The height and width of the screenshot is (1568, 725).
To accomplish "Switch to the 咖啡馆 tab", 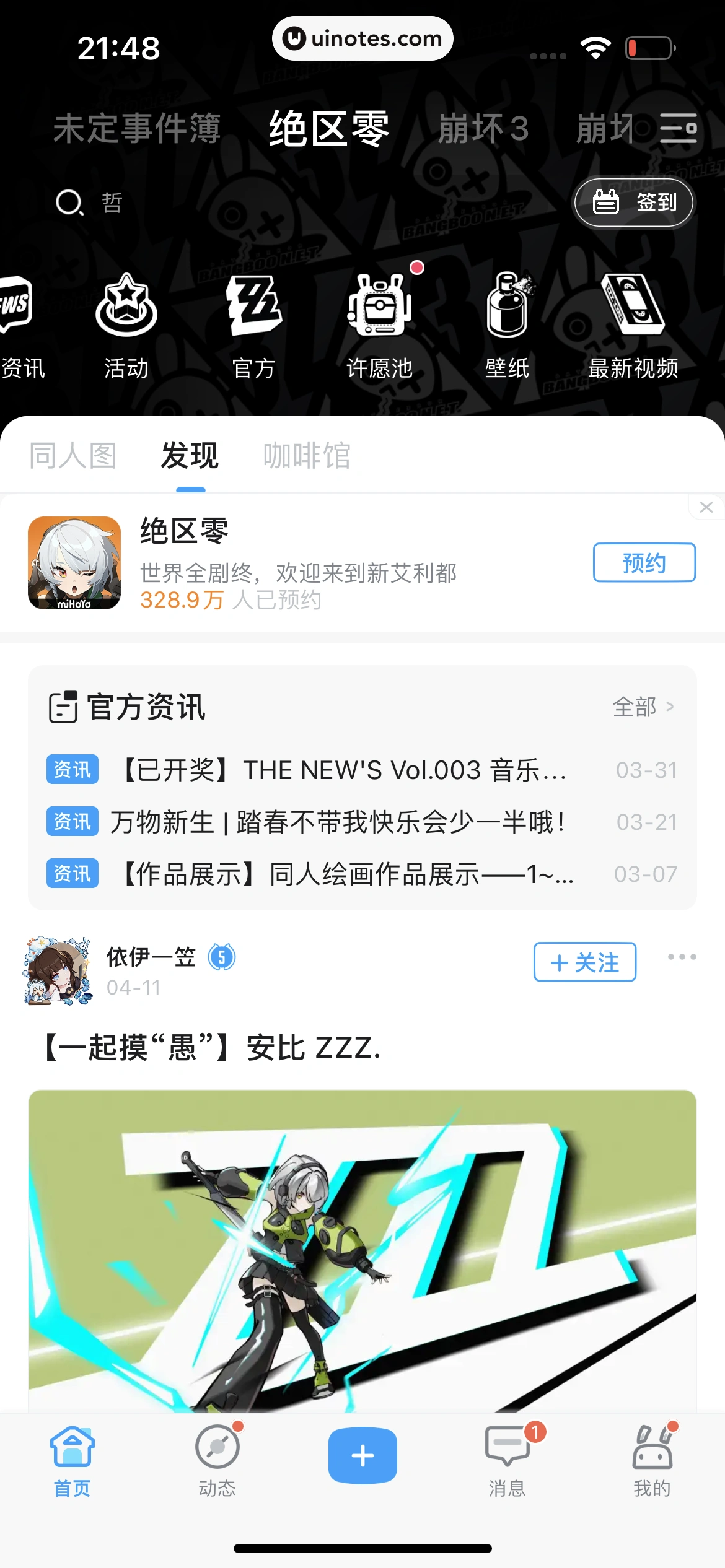I will tap(307, 456).
